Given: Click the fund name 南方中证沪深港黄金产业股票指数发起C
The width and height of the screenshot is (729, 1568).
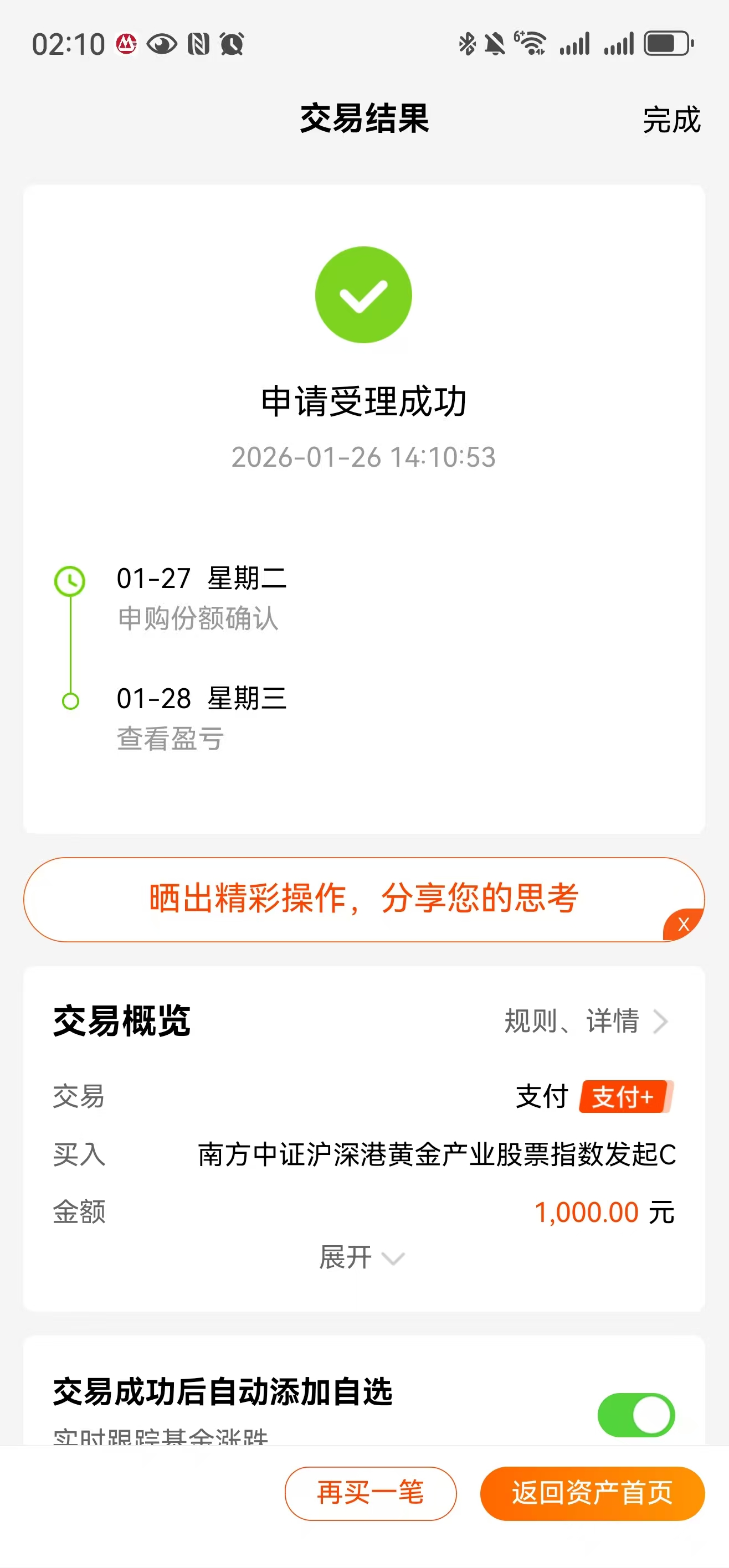Looking at the screenshot, I should click(x=435, y=1157).
